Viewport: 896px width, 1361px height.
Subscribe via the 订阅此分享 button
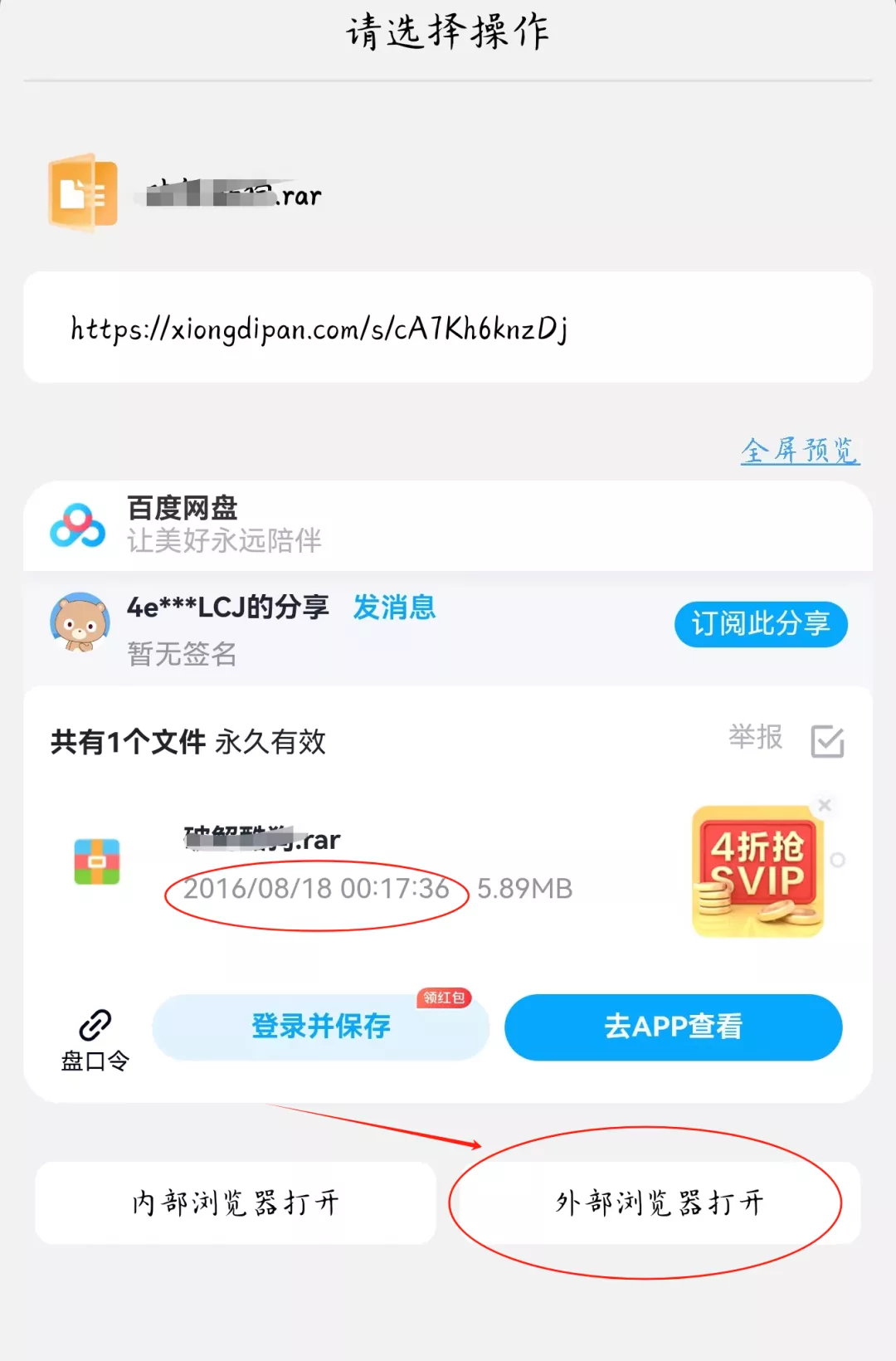tap(760, 624)
